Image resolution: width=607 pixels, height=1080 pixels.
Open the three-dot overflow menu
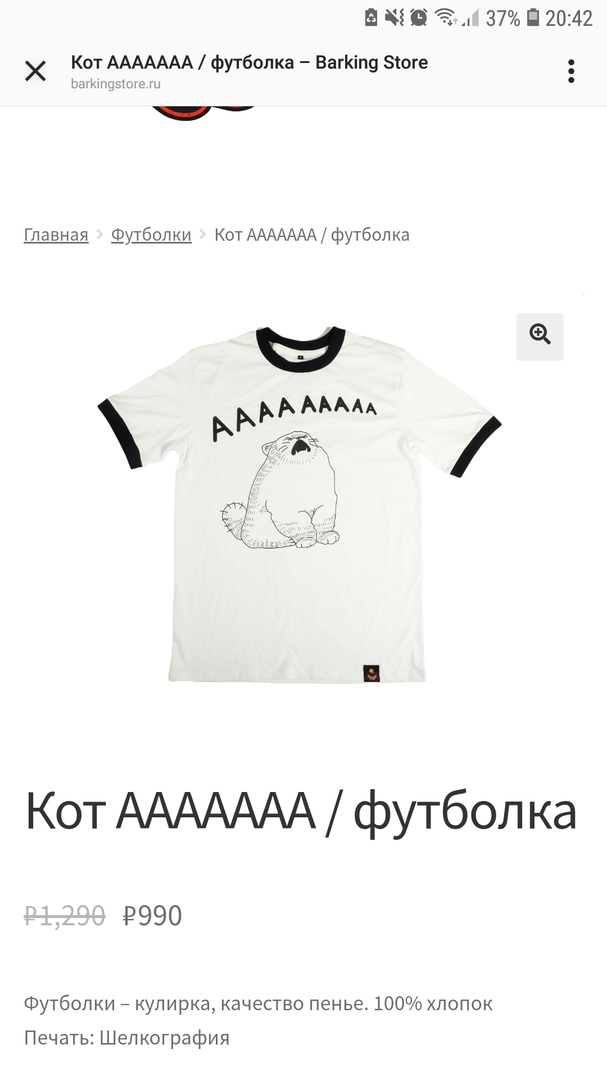(x=570, y=71)
